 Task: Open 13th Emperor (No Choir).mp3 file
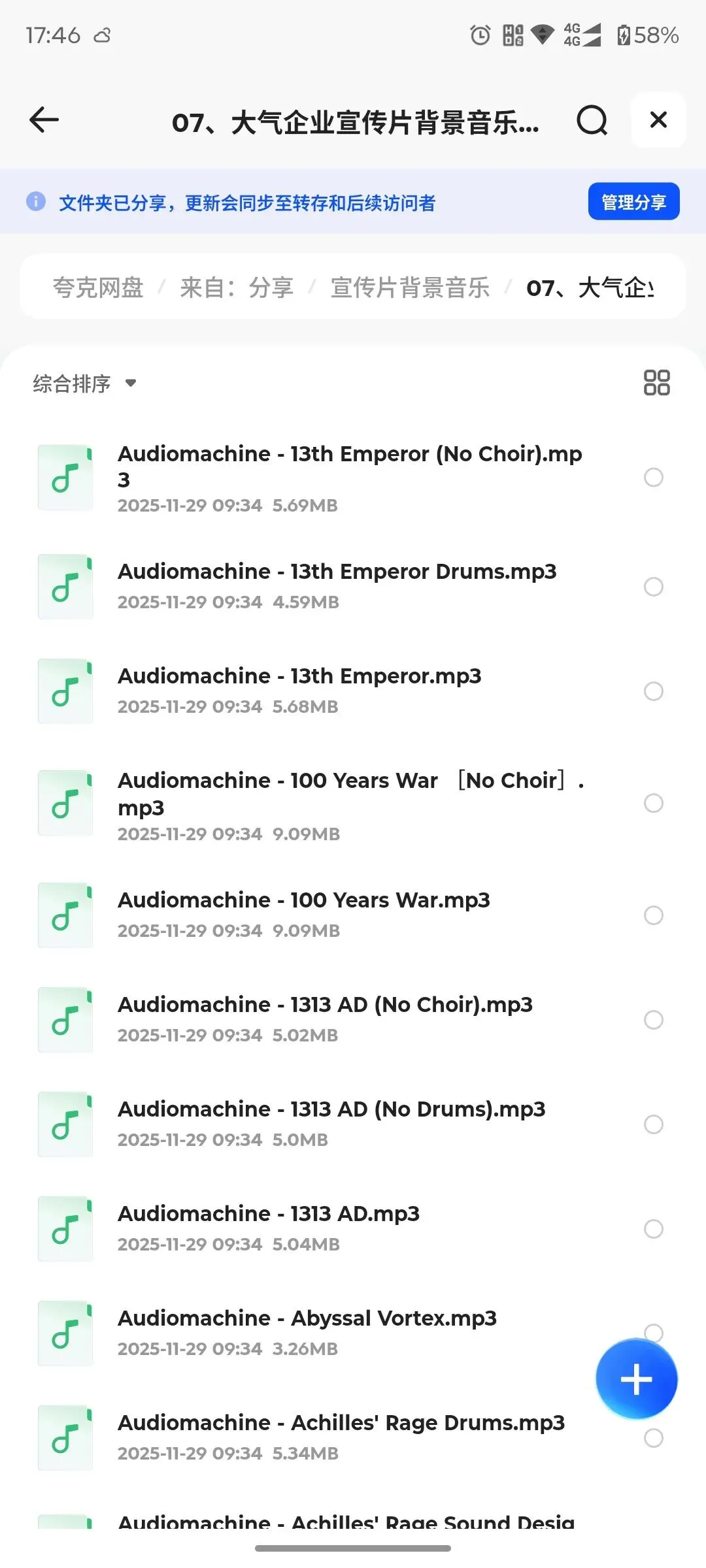(x=350, y=466)
